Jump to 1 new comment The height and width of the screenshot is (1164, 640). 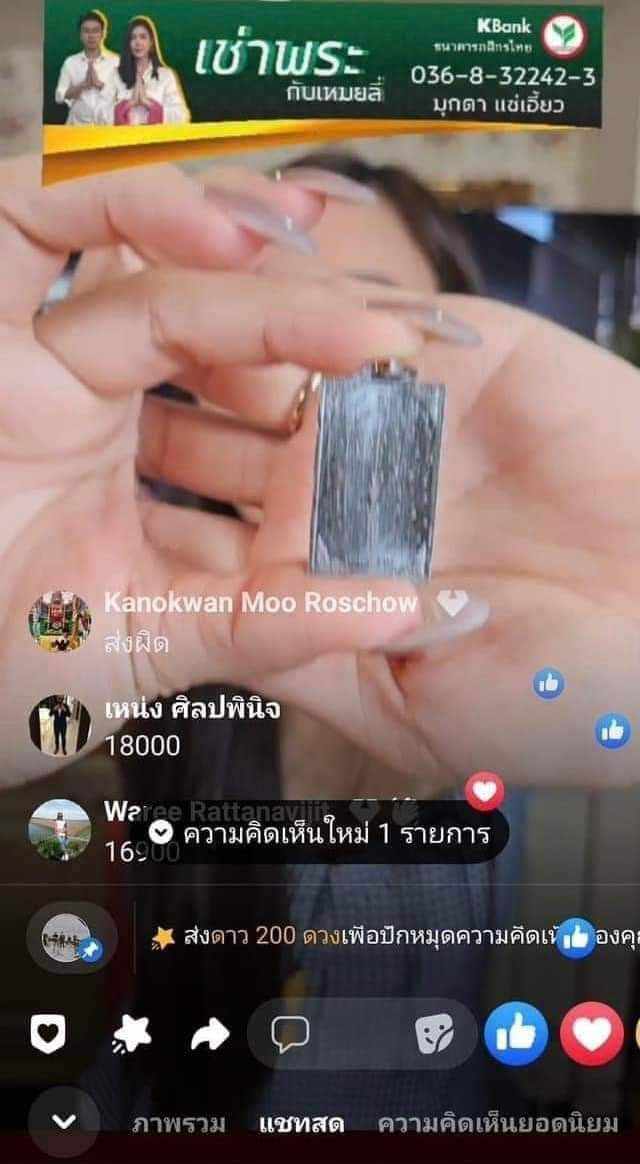point(319,834)
